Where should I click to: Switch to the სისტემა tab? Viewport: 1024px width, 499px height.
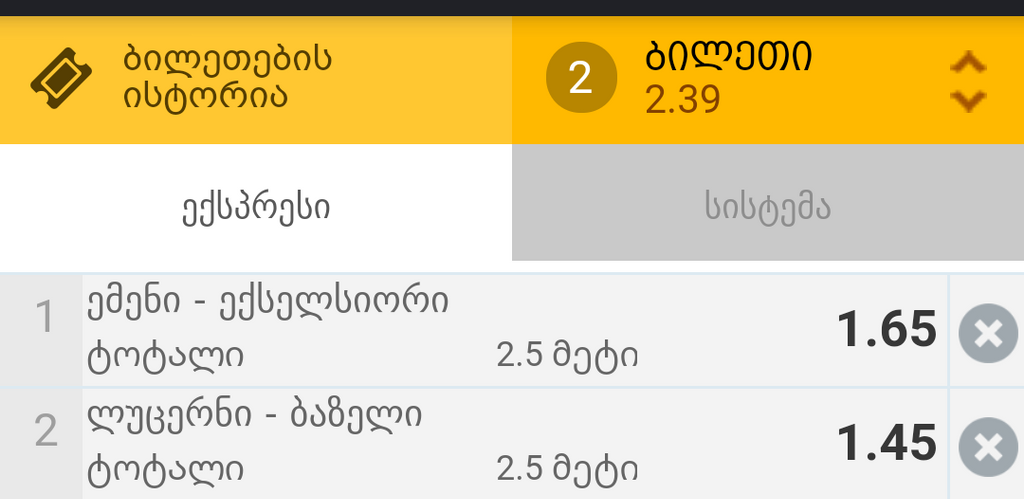(767, 208)
